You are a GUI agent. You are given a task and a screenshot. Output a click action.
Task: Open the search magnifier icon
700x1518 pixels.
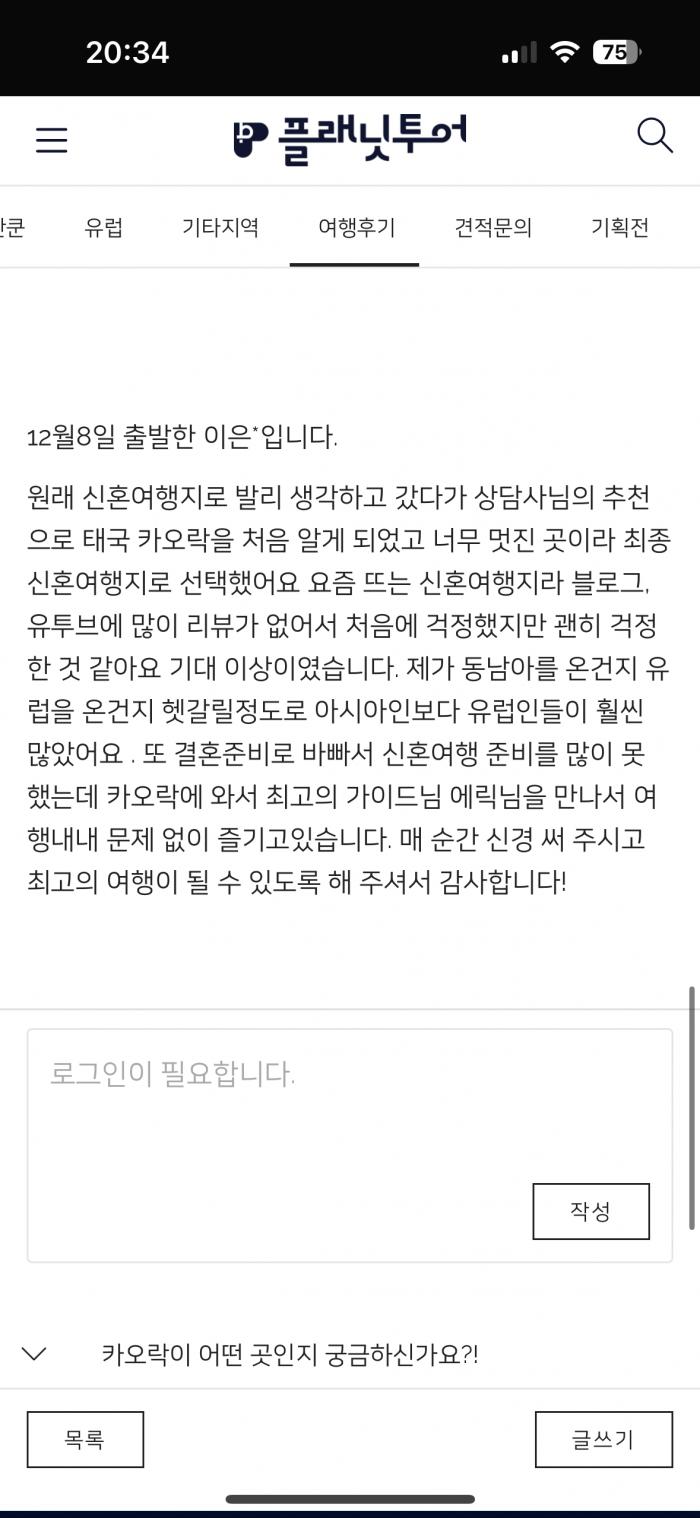point(655,136)
